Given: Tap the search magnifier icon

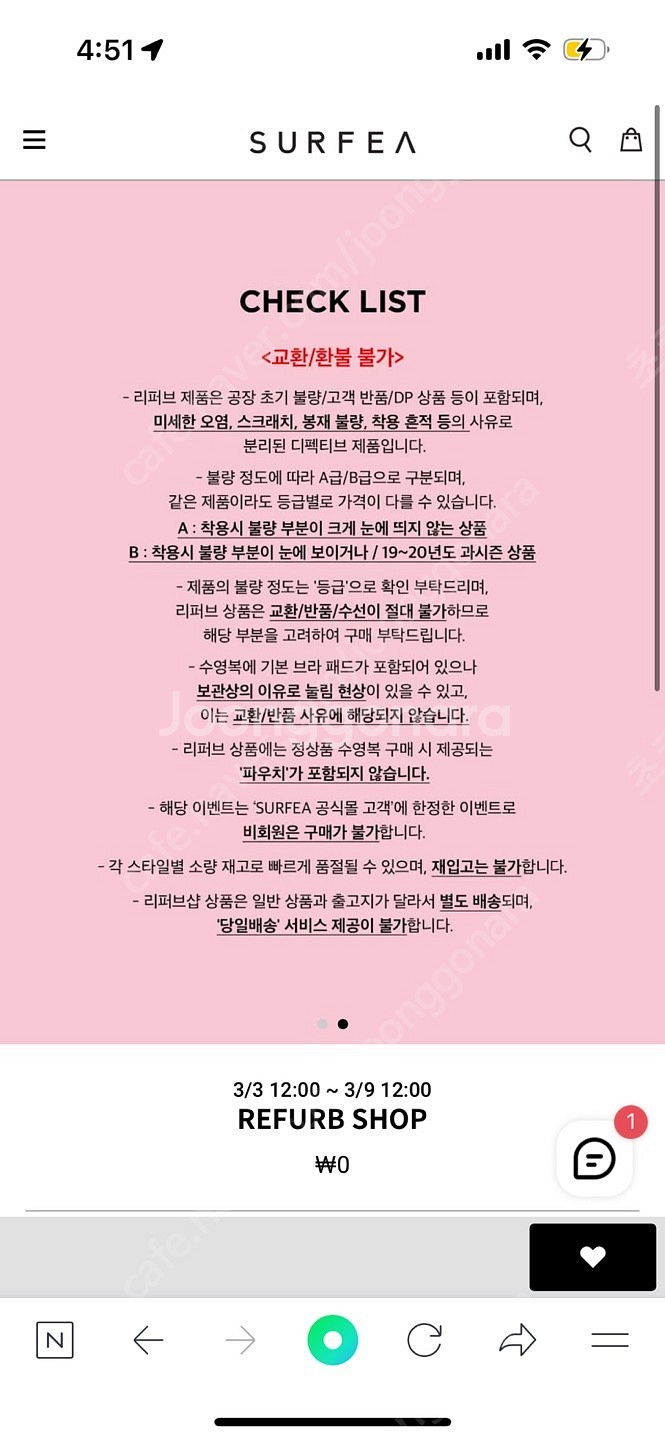Looking at the screenshot, I should click(x=580, y=140).
